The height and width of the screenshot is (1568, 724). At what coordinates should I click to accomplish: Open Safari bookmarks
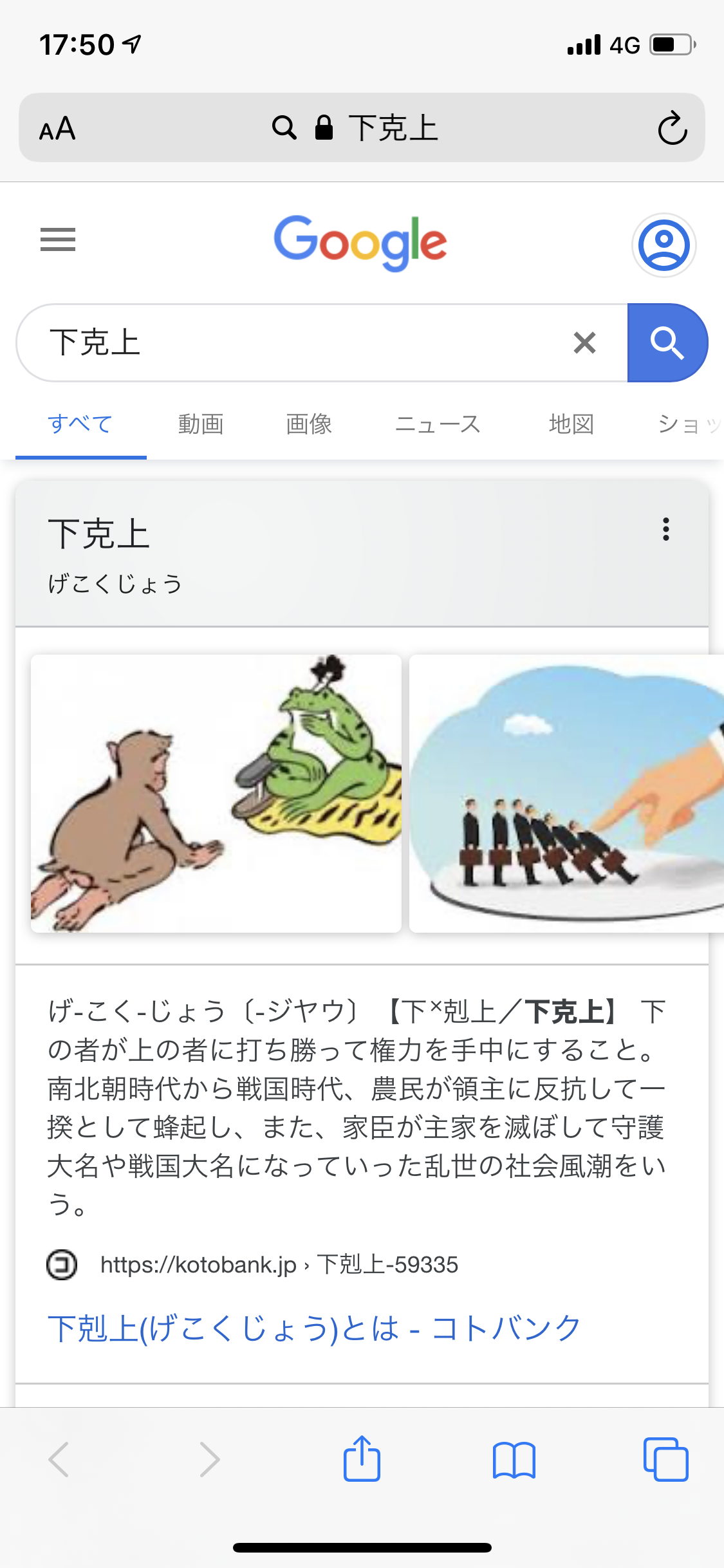pyautogui.click(x=514, y=1460)
